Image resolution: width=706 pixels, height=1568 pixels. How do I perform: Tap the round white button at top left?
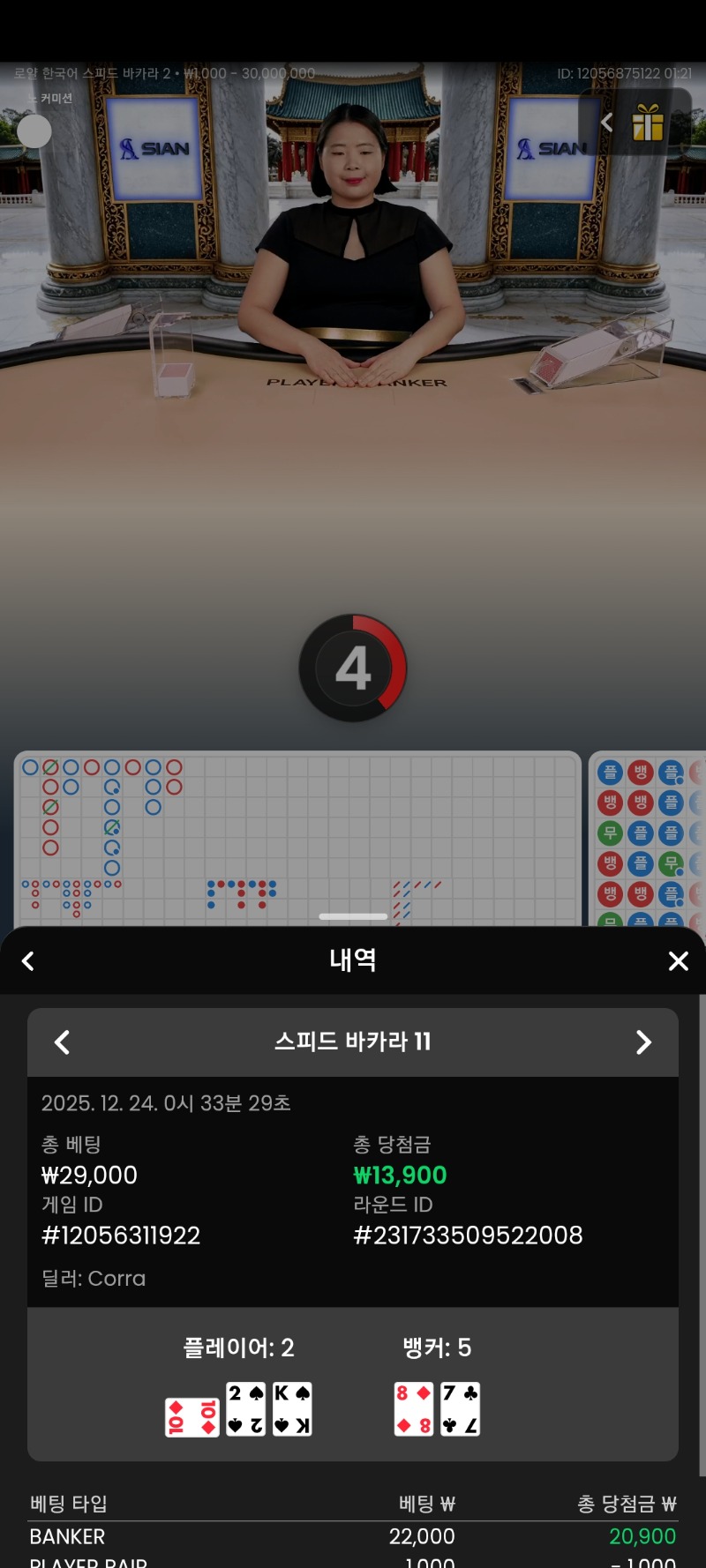click(34, 131)
